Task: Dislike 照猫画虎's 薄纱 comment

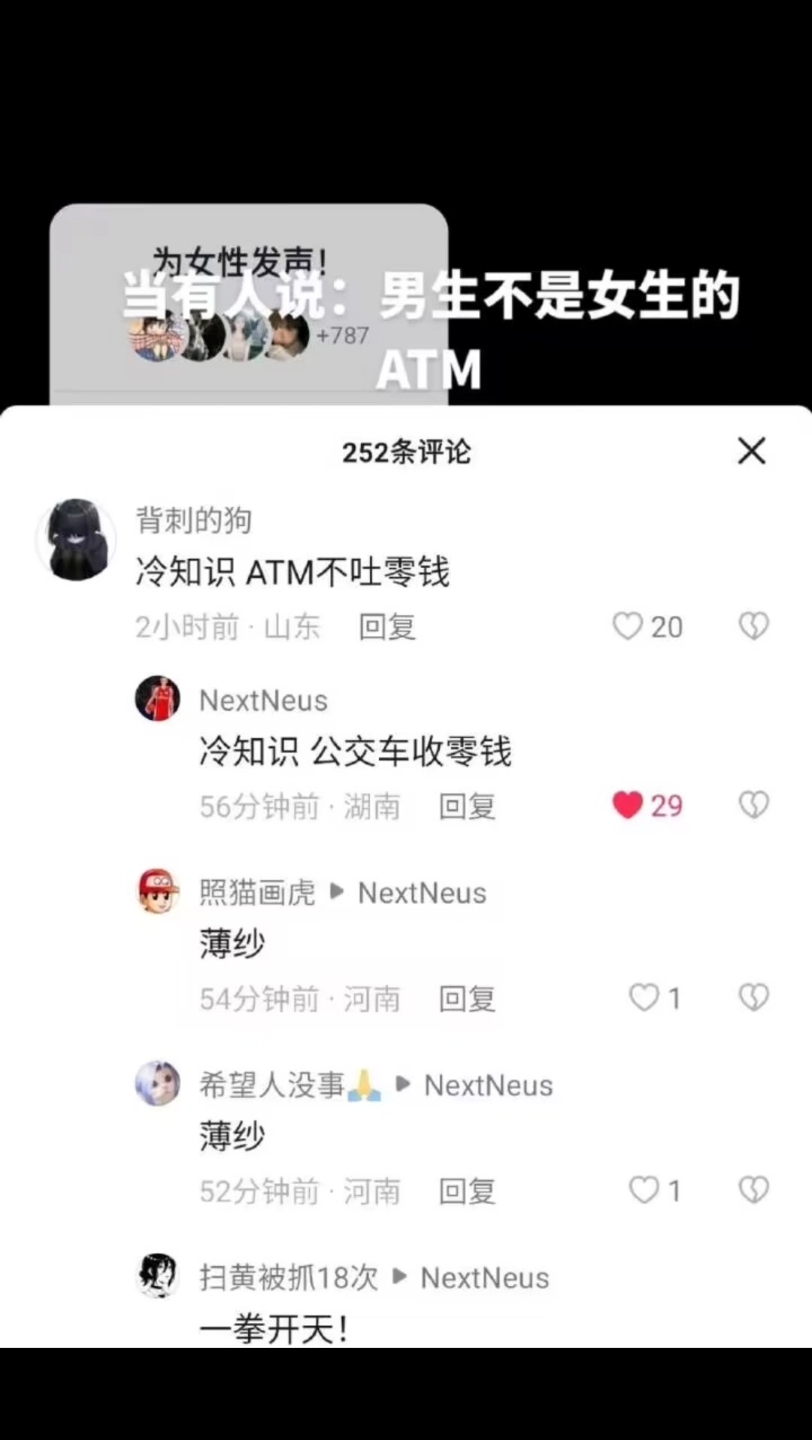Action: [753, 998]
